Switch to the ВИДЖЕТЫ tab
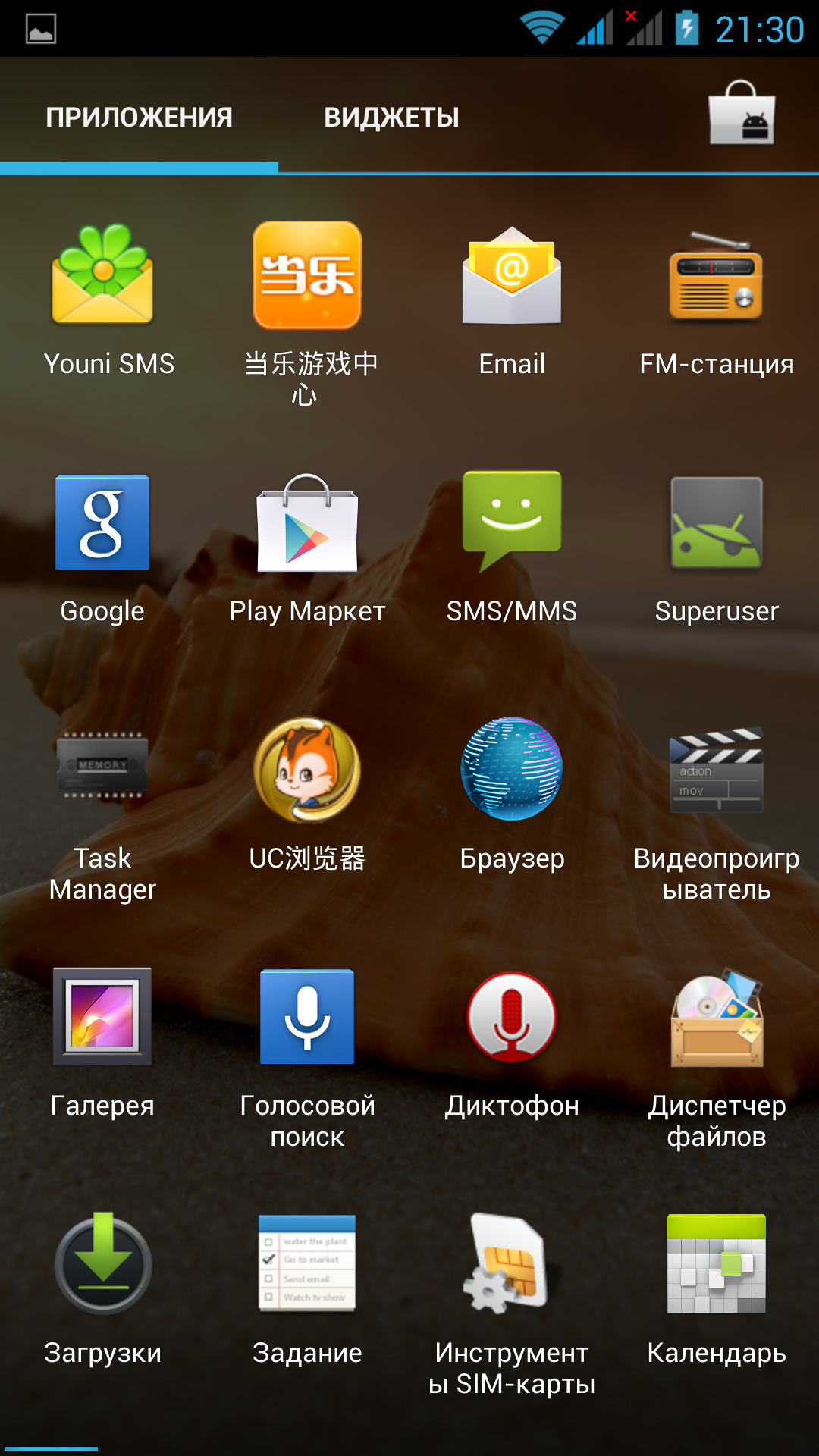This screenshot has width=819, height=1456. point(391,117)
